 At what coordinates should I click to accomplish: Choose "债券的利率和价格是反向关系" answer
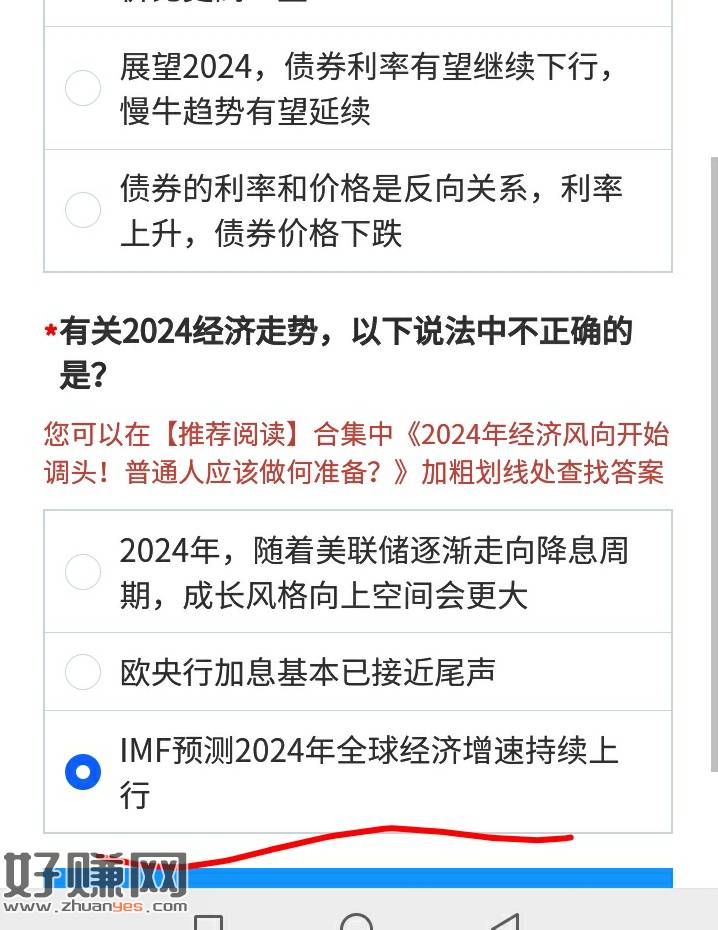point(83,210)
